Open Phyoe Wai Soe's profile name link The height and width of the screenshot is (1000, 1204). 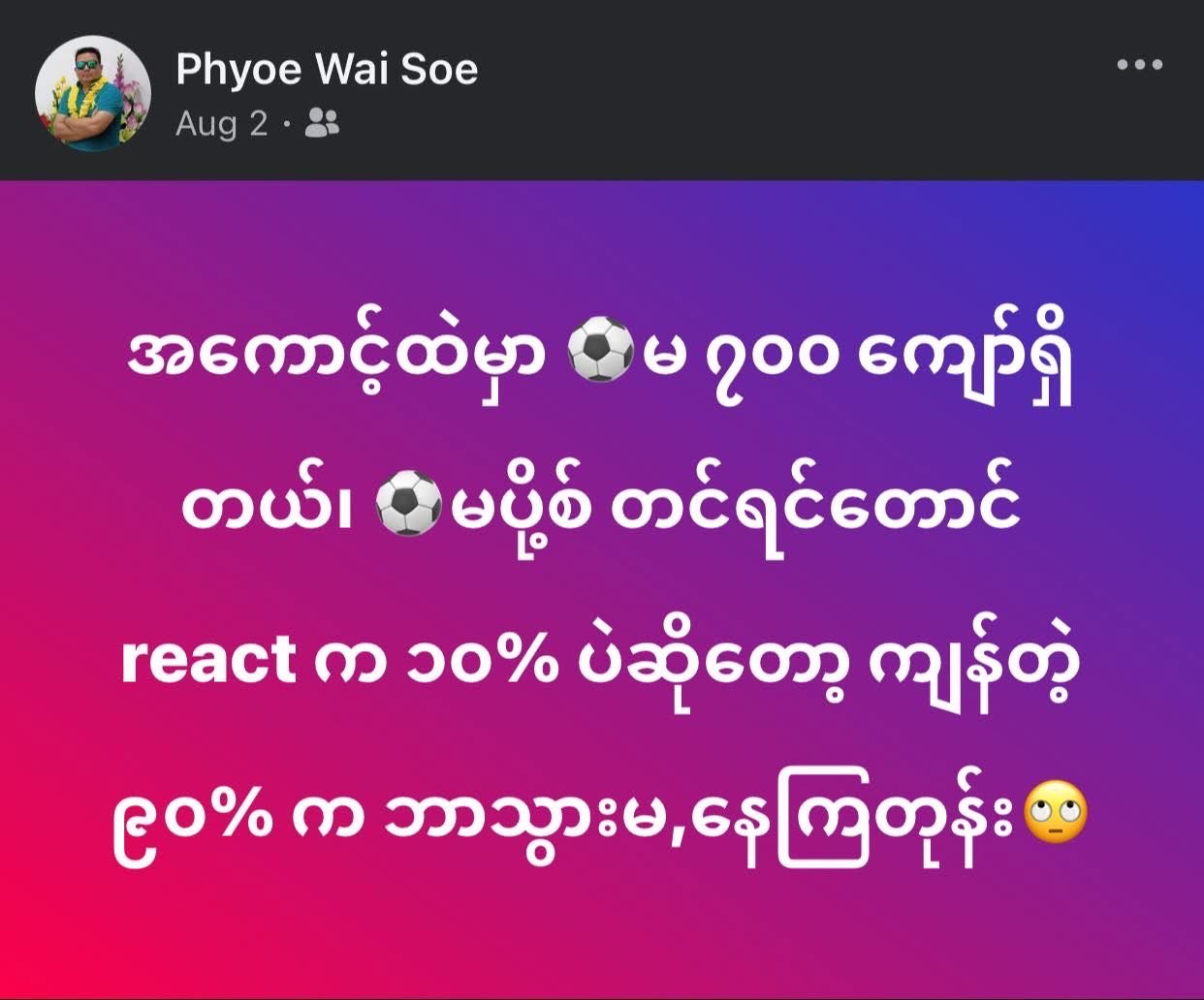(327, 69)
